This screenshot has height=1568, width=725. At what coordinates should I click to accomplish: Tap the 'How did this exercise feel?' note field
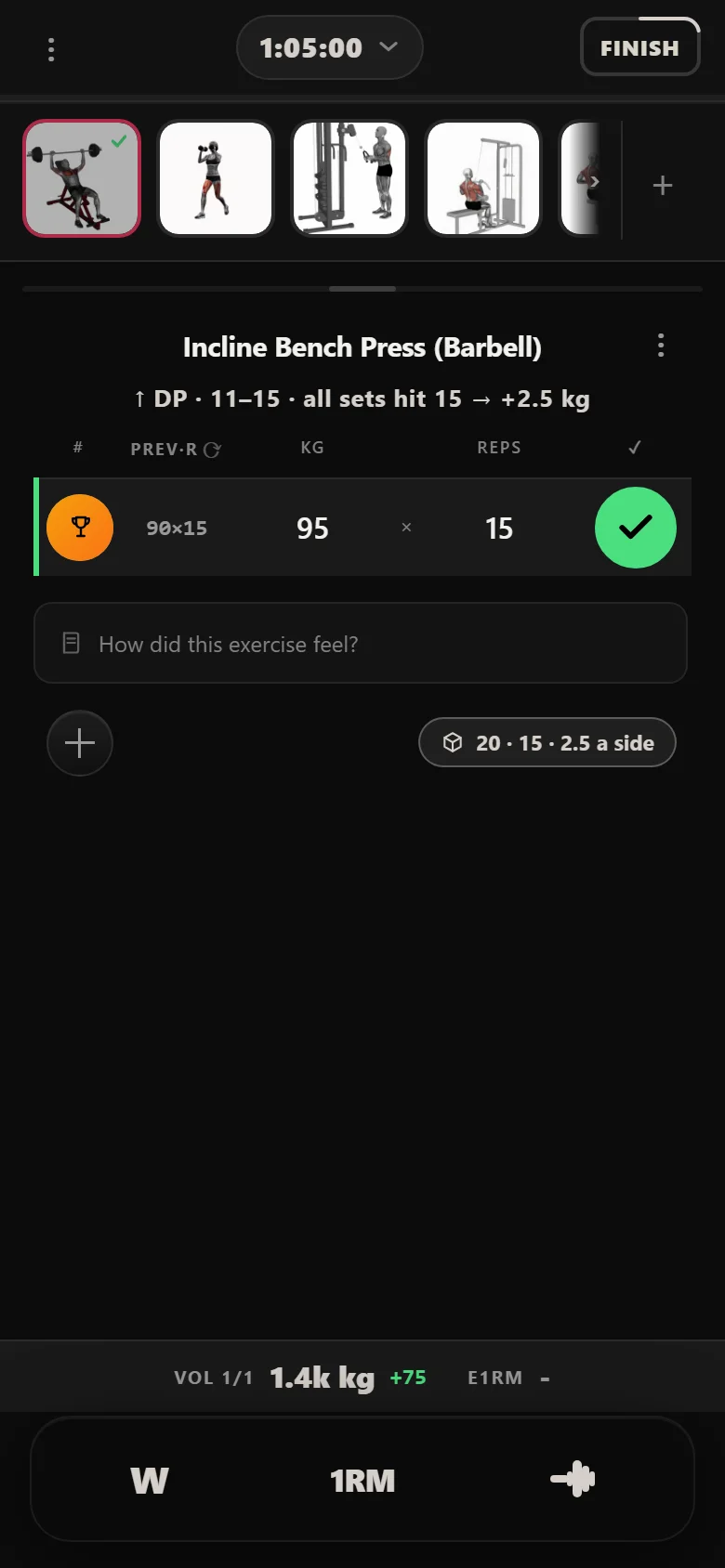tap(361, 644)
